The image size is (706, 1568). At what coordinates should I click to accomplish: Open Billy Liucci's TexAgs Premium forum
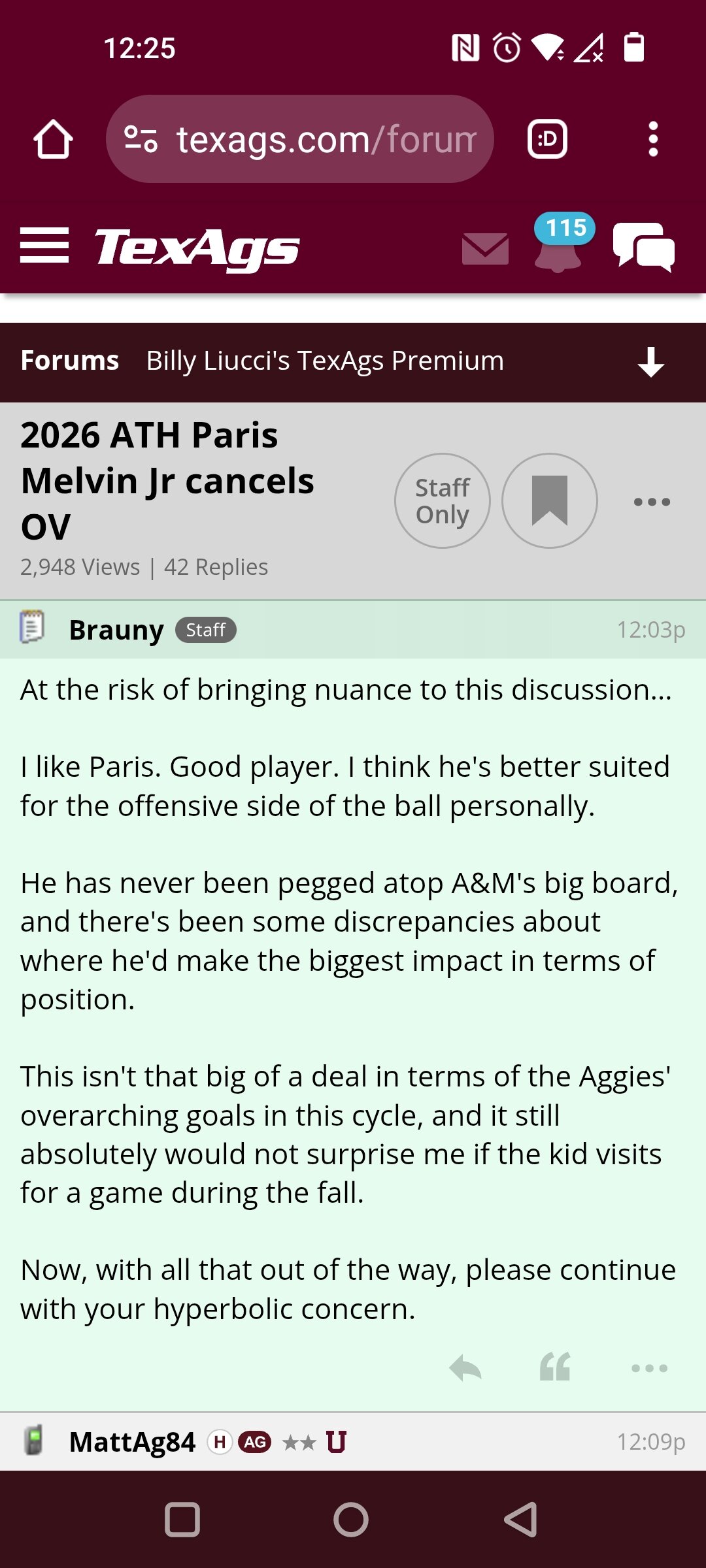(x=325, y=361)
